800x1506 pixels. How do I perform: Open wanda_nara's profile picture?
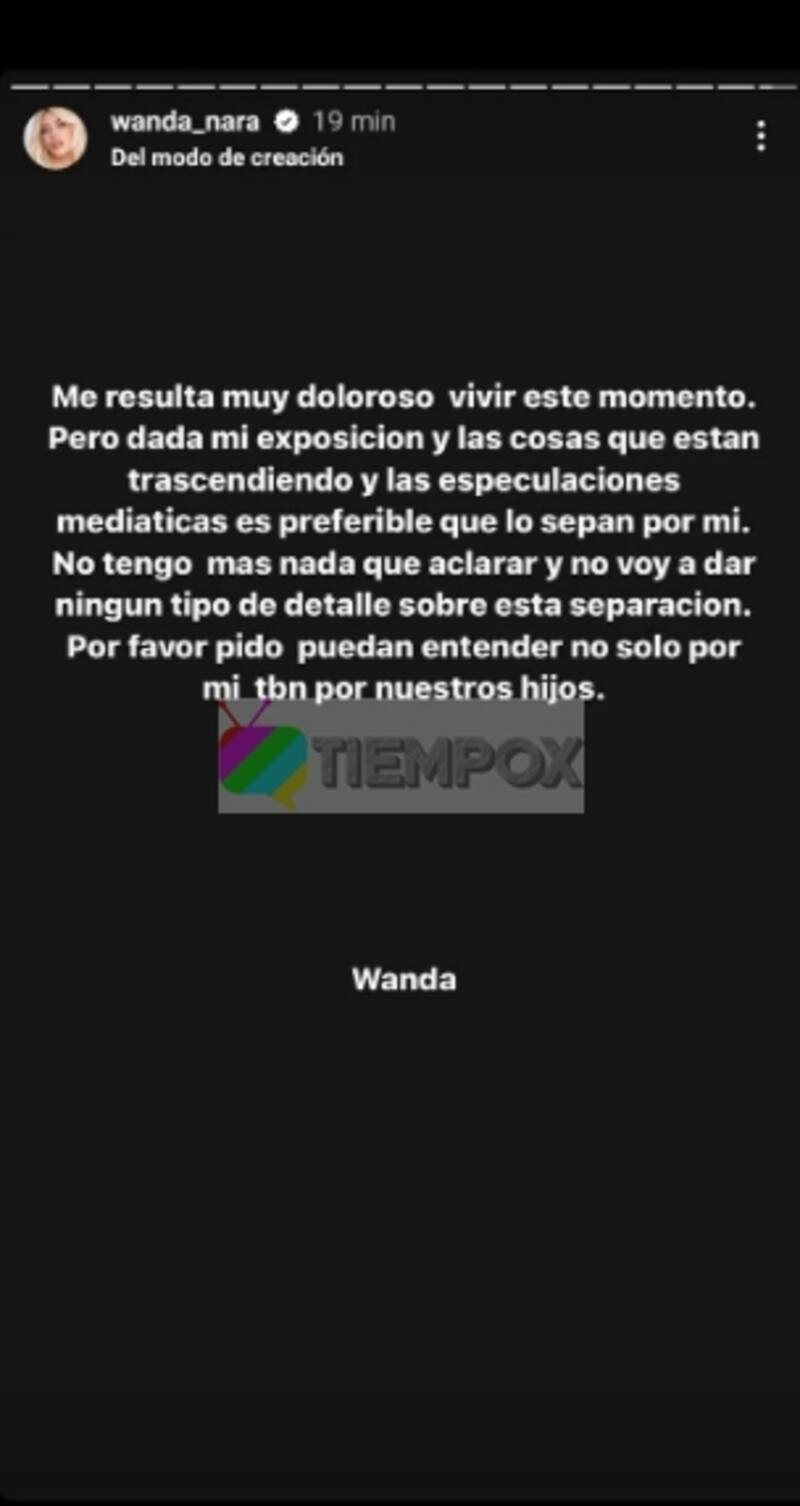coord(55,138)
